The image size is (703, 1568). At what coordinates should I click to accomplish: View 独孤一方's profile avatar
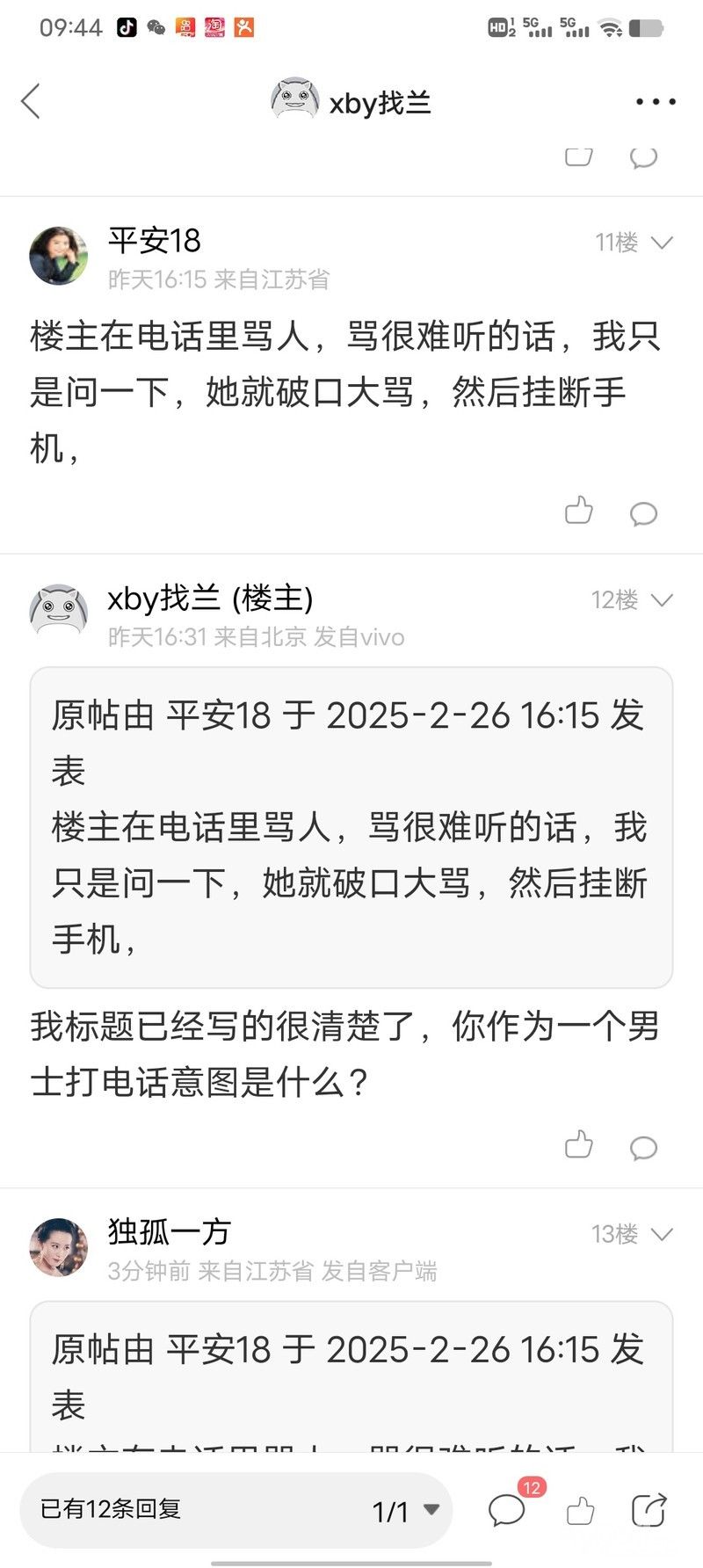(59, 1247)
